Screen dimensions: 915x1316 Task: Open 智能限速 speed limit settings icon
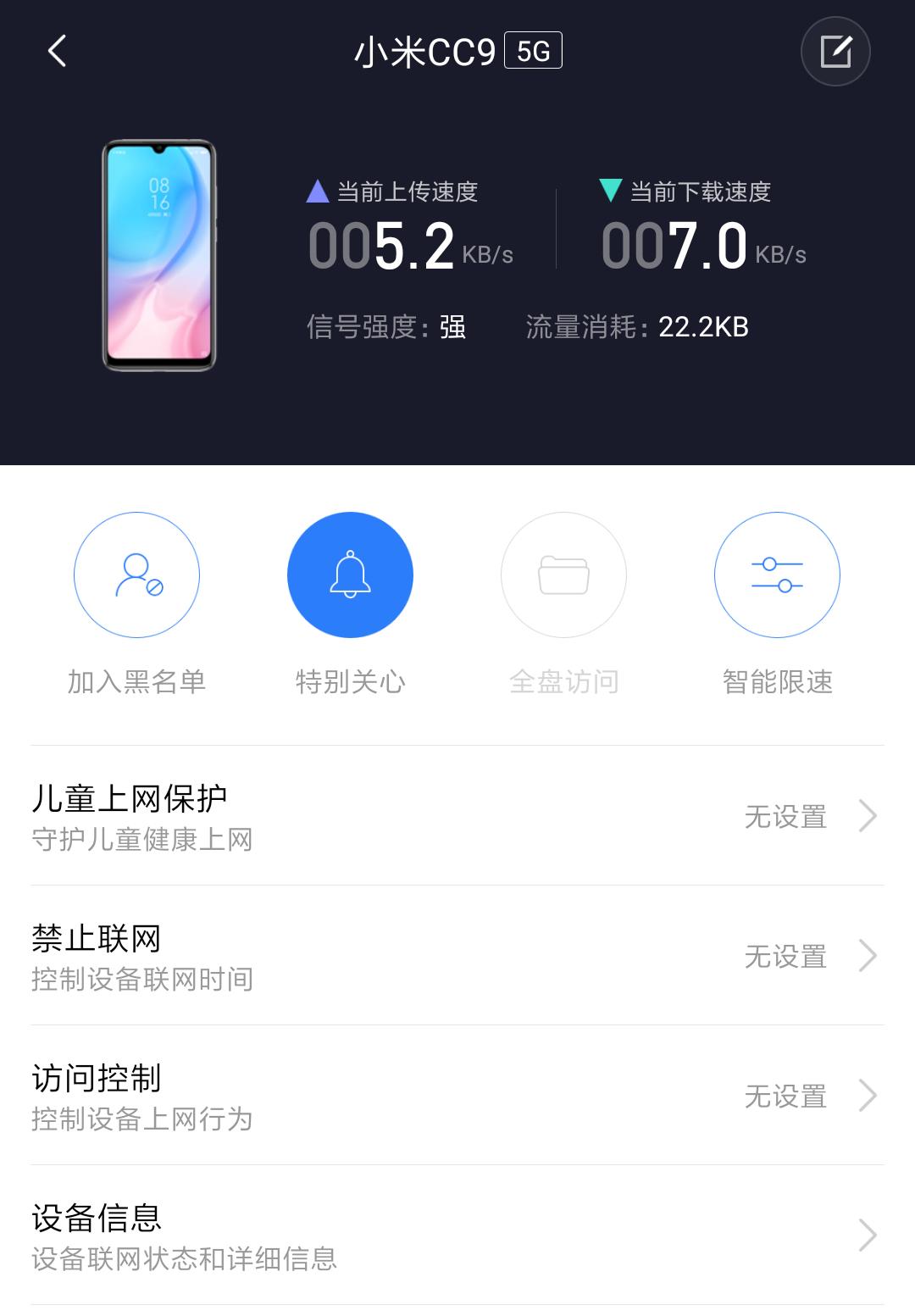coord(778,575)
